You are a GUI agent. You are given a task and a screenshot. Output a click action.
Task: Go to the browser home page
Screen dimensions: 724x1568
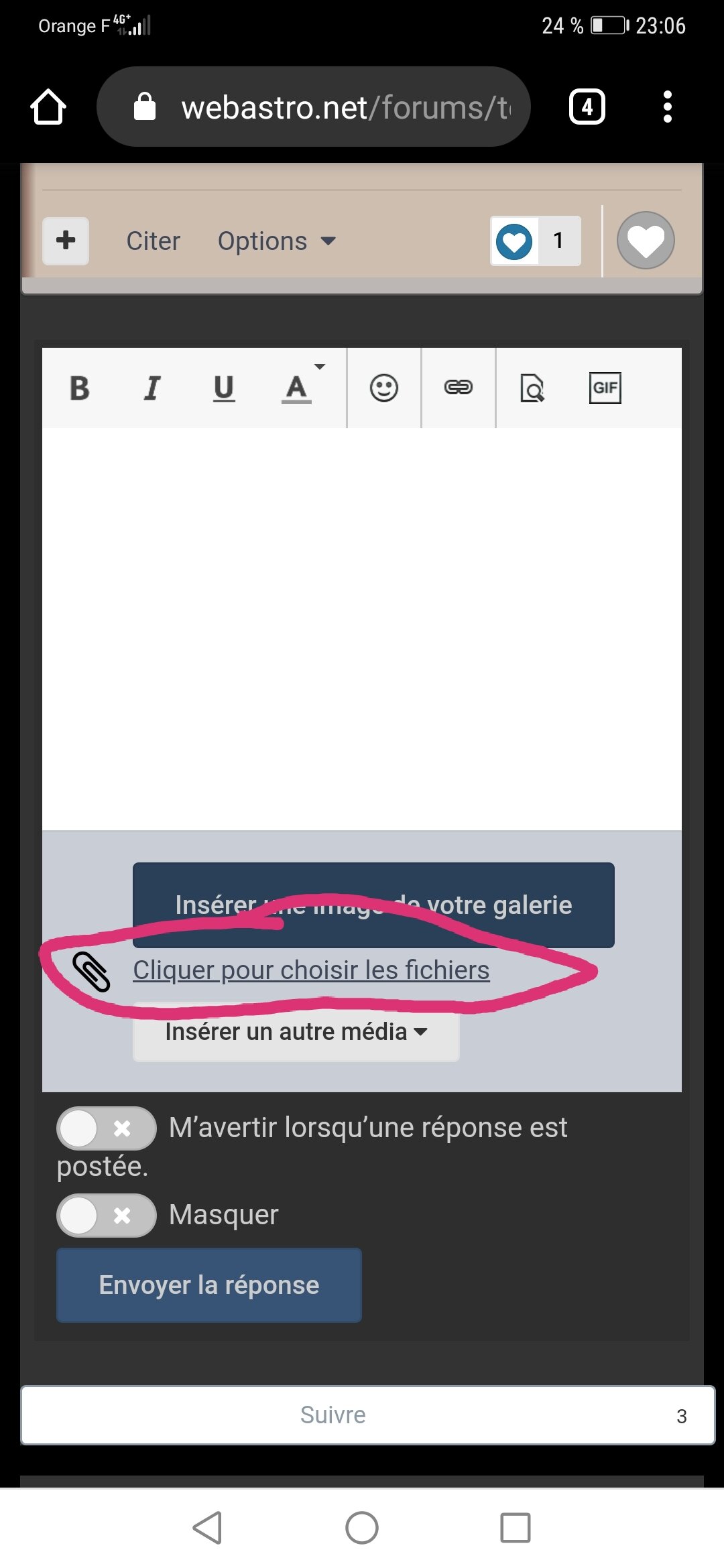click(x=48, y=107)
